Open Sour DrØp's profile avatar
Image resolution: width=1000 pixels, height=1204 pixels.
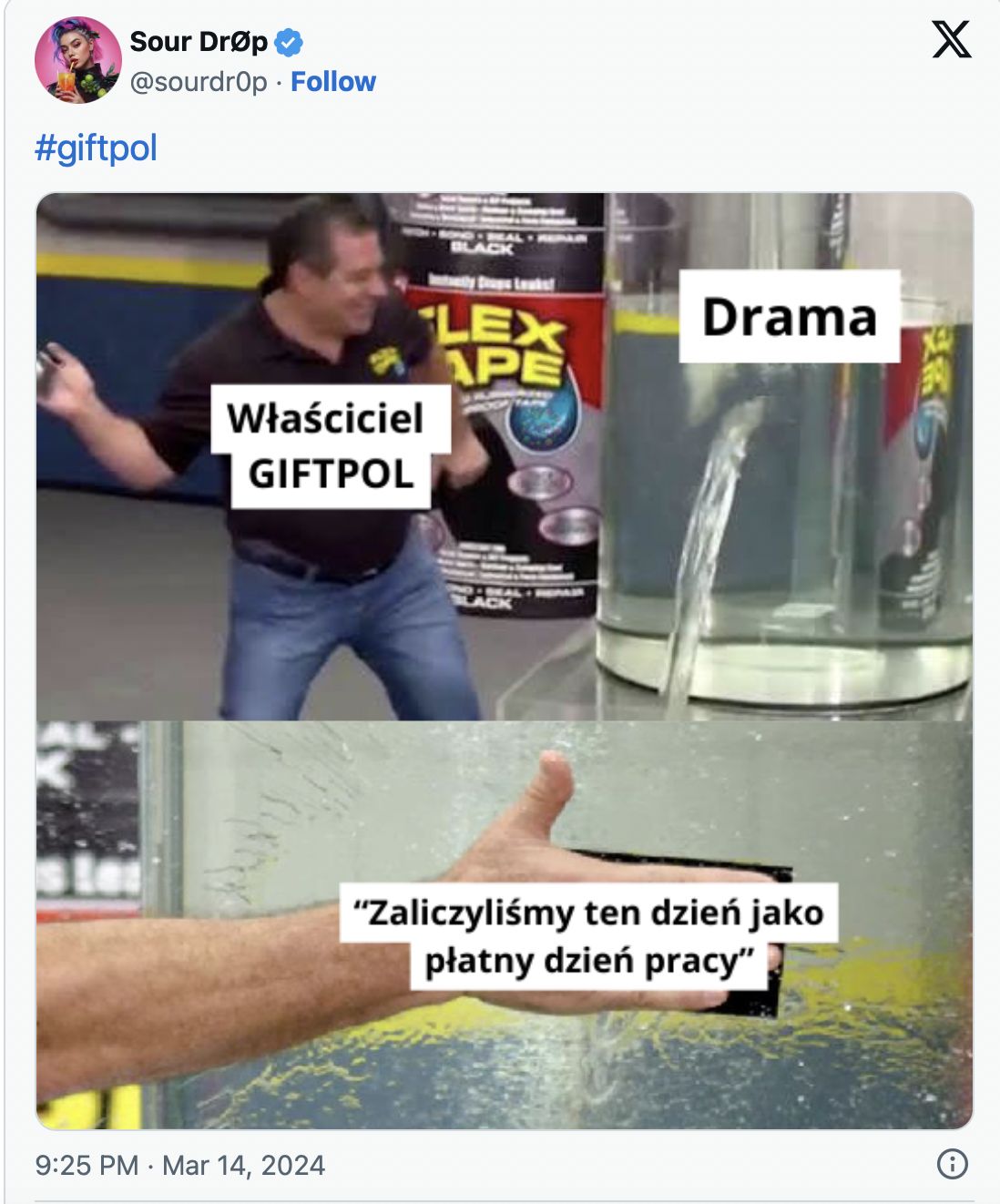(77, 60)
